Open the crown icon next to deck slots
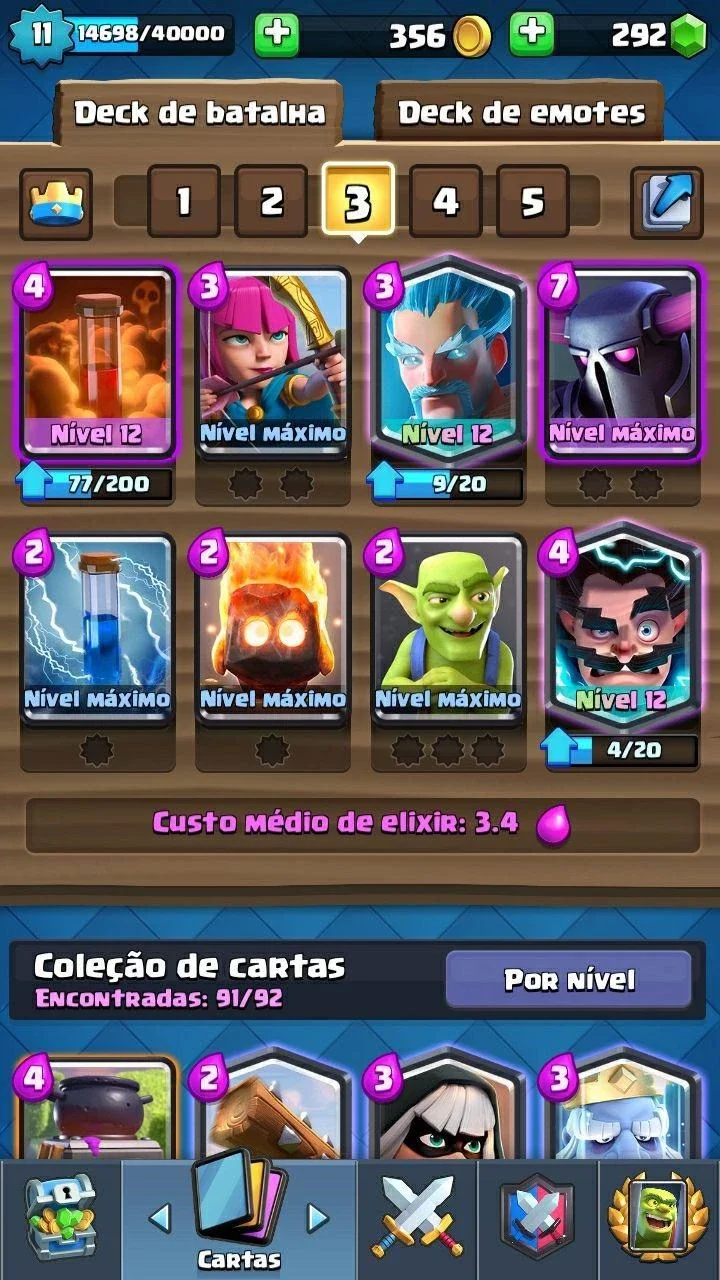The width and height of the screenshot is (720, 1280). click(56, 203)
